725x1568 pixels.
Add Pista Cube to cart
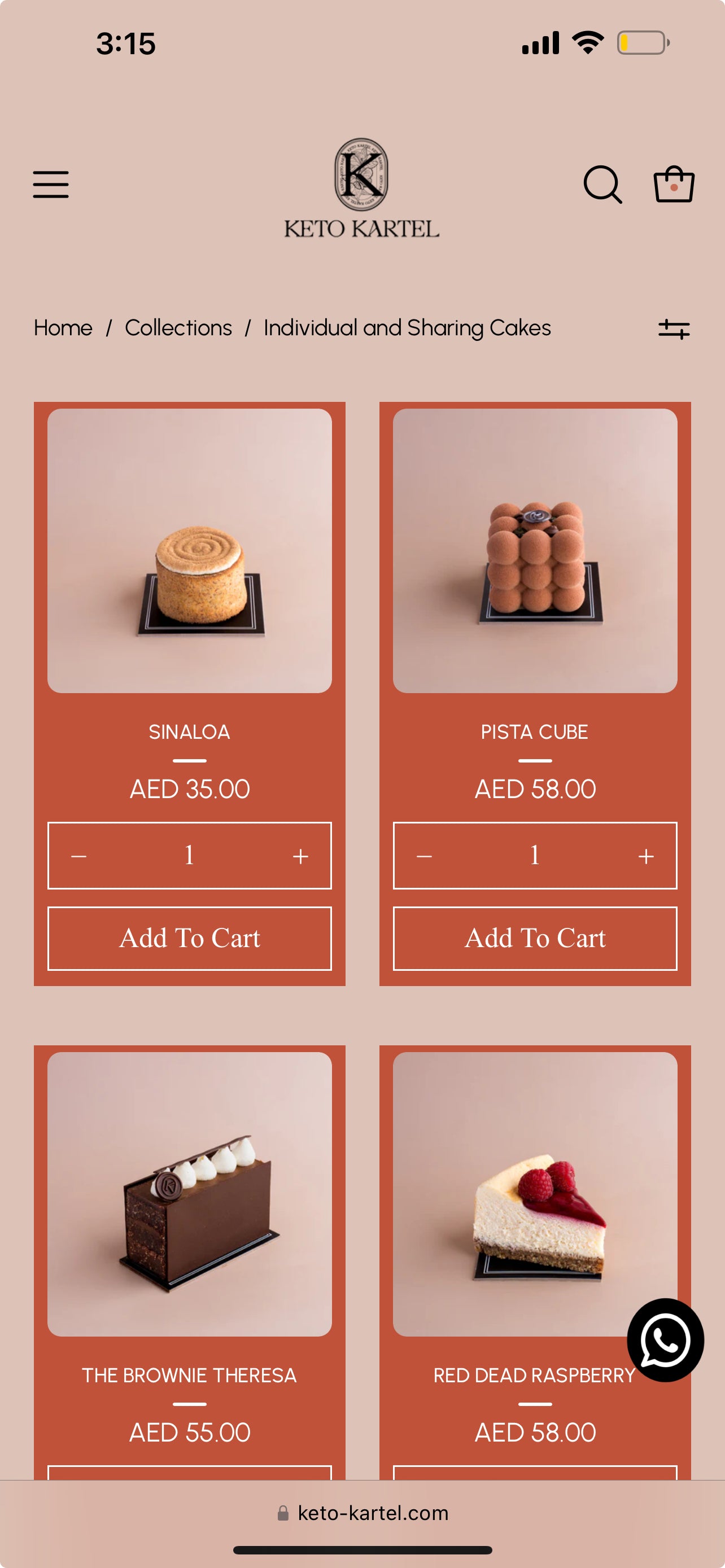pos(535,938)
